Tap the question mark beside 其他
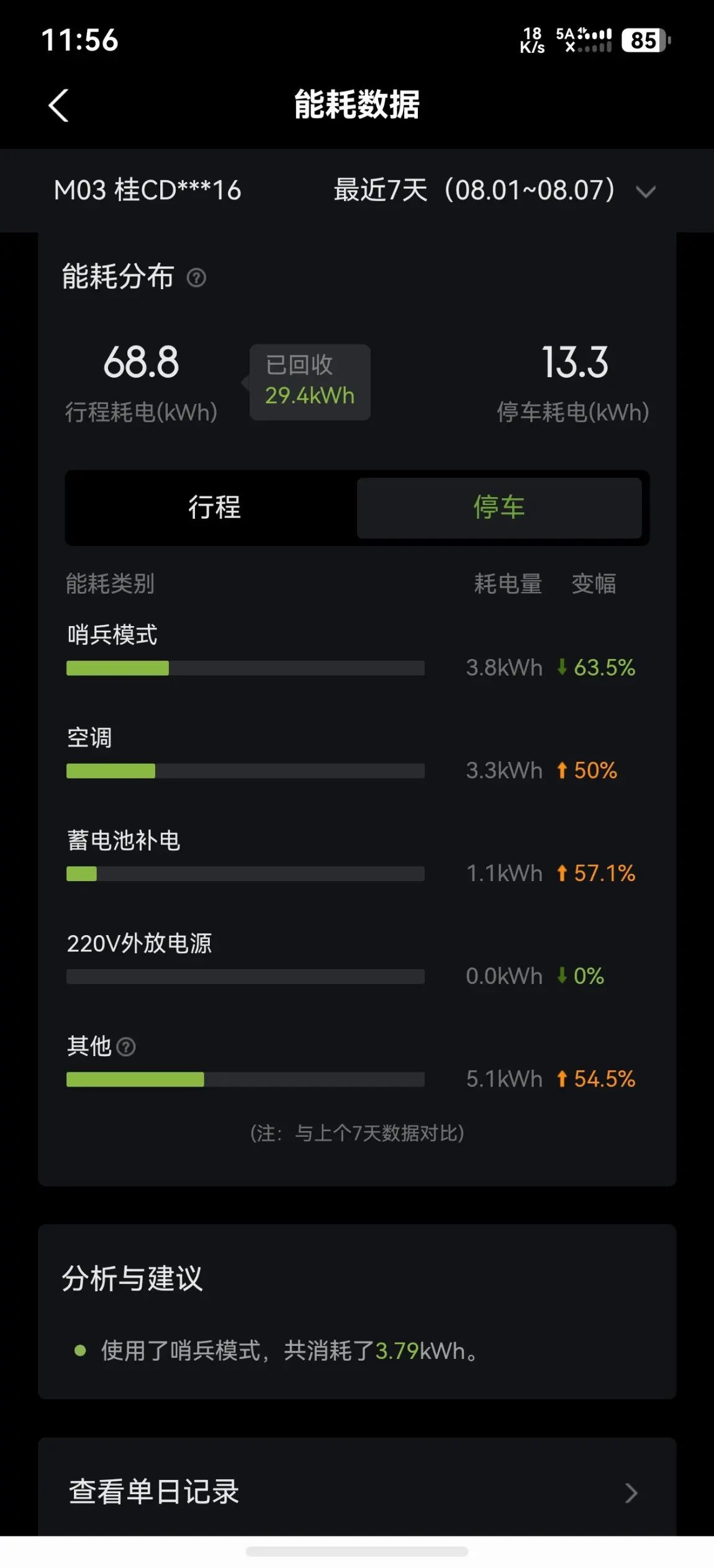714x1568 pixels. 126,1047
